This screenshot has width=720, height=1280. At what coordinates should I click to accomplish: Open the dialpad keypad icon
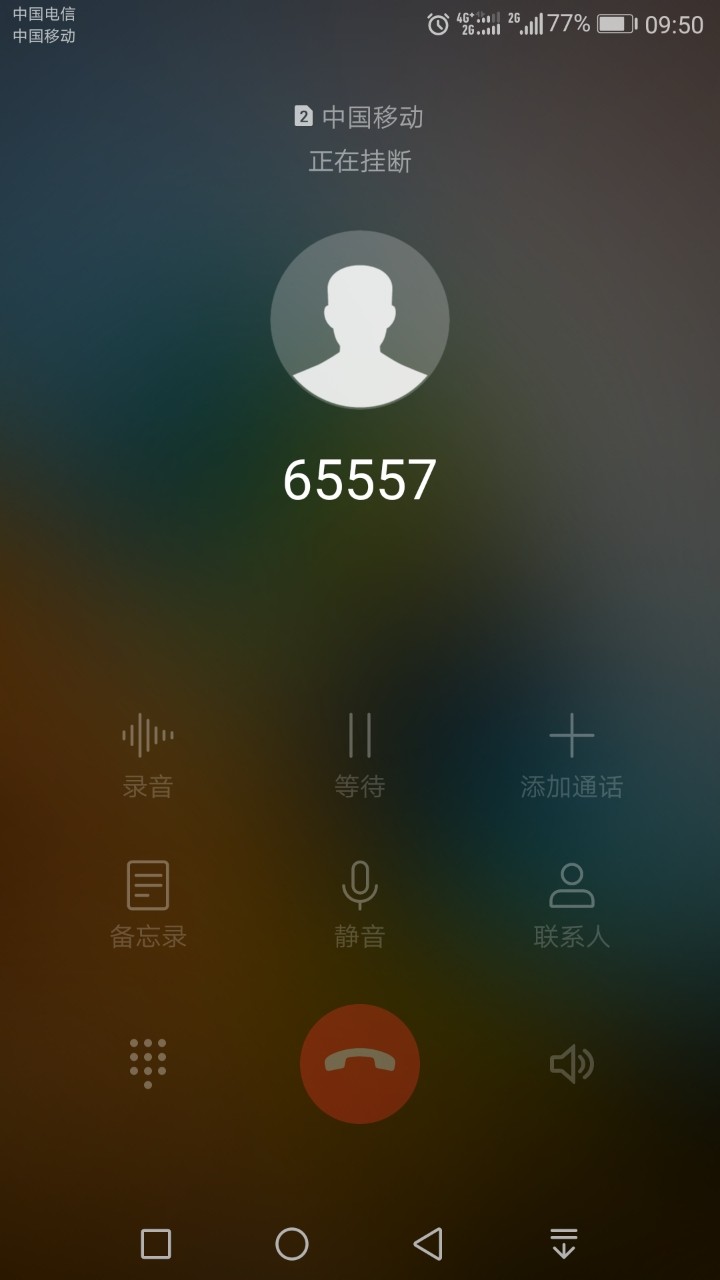click(x=148, y=1063)
